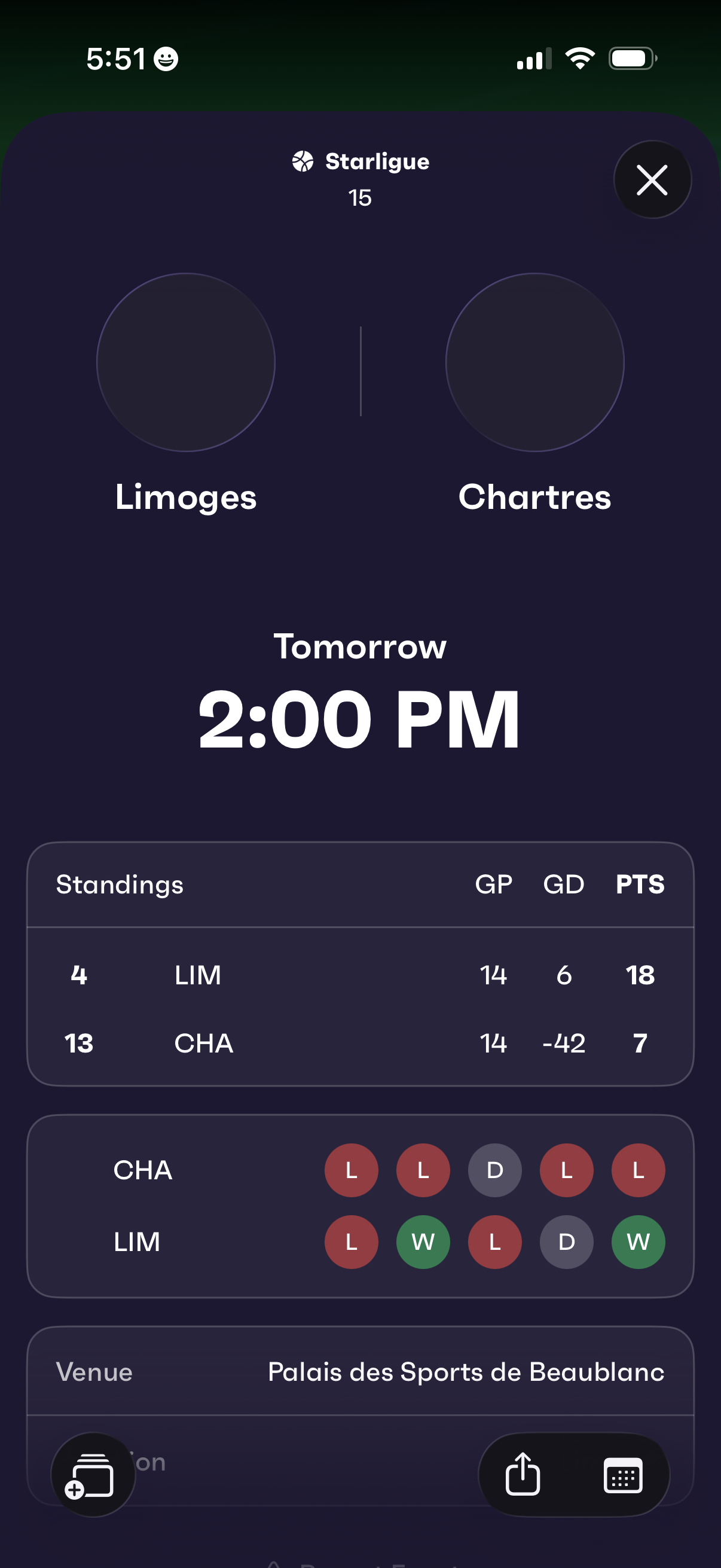View the full Standings table
The width and height of the screenshot is (721, 1568).
pyautogui.click(x=120, y=884)
